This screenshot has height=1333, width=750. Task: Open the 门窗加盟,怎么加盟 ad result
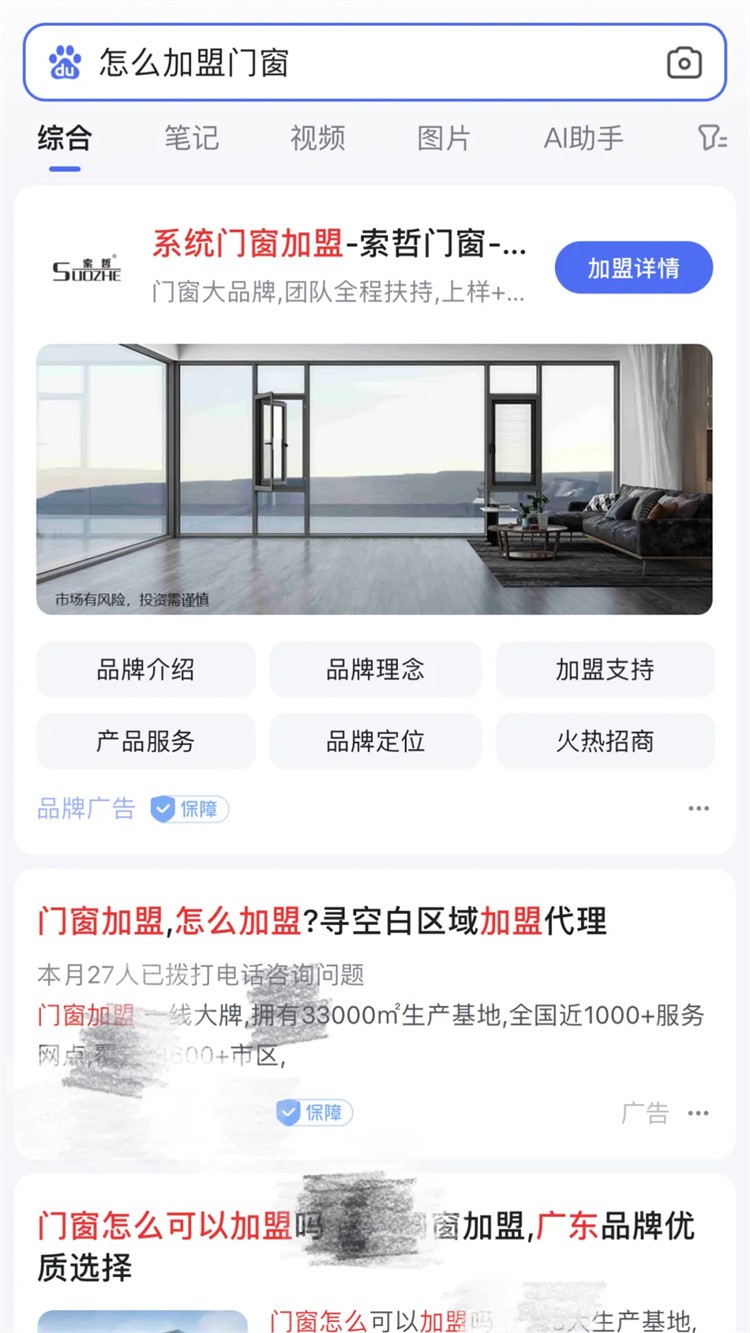pyautogui.click(x=322, y=921)
